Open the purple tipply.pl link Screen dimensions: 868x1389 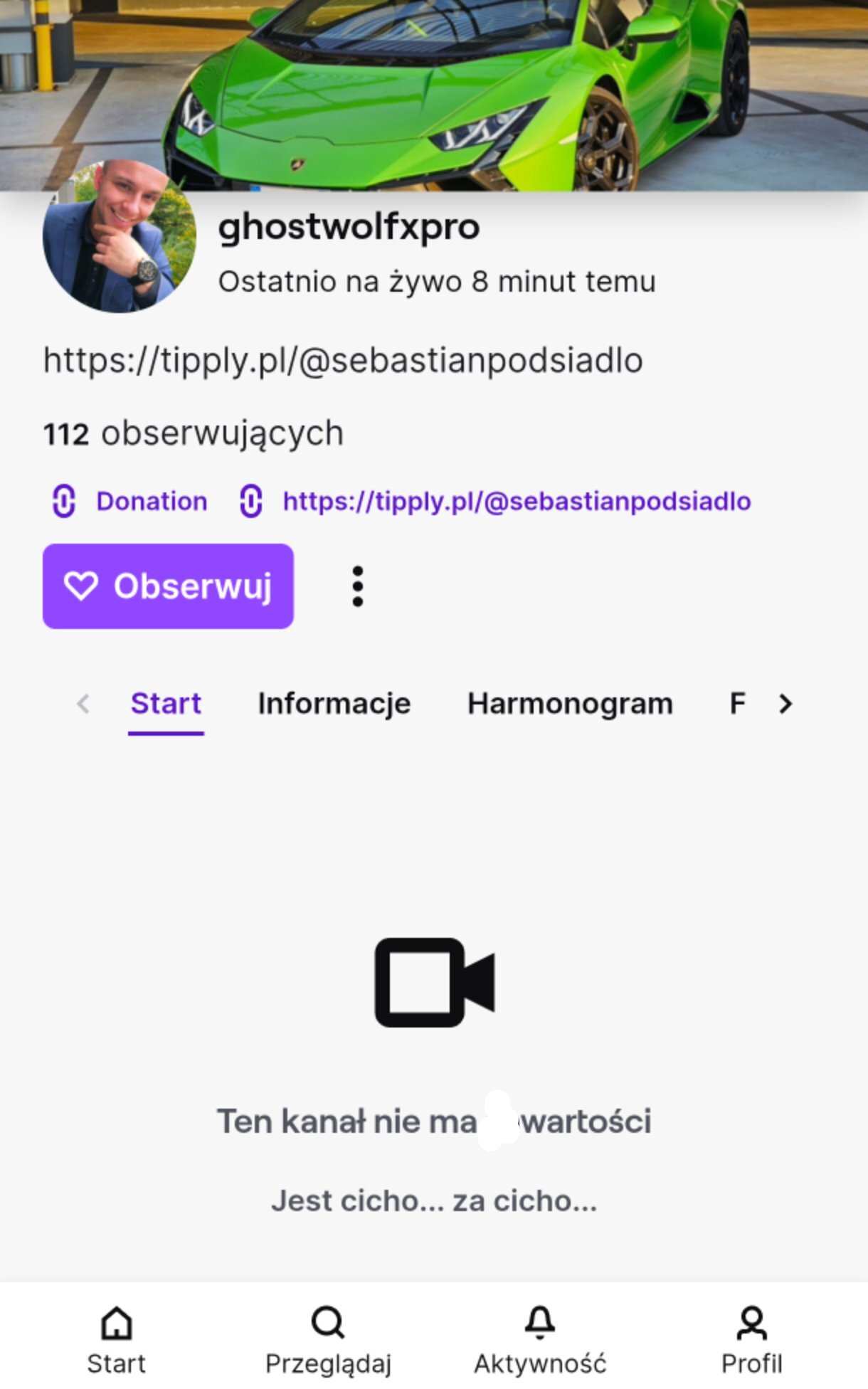[516, 502]
